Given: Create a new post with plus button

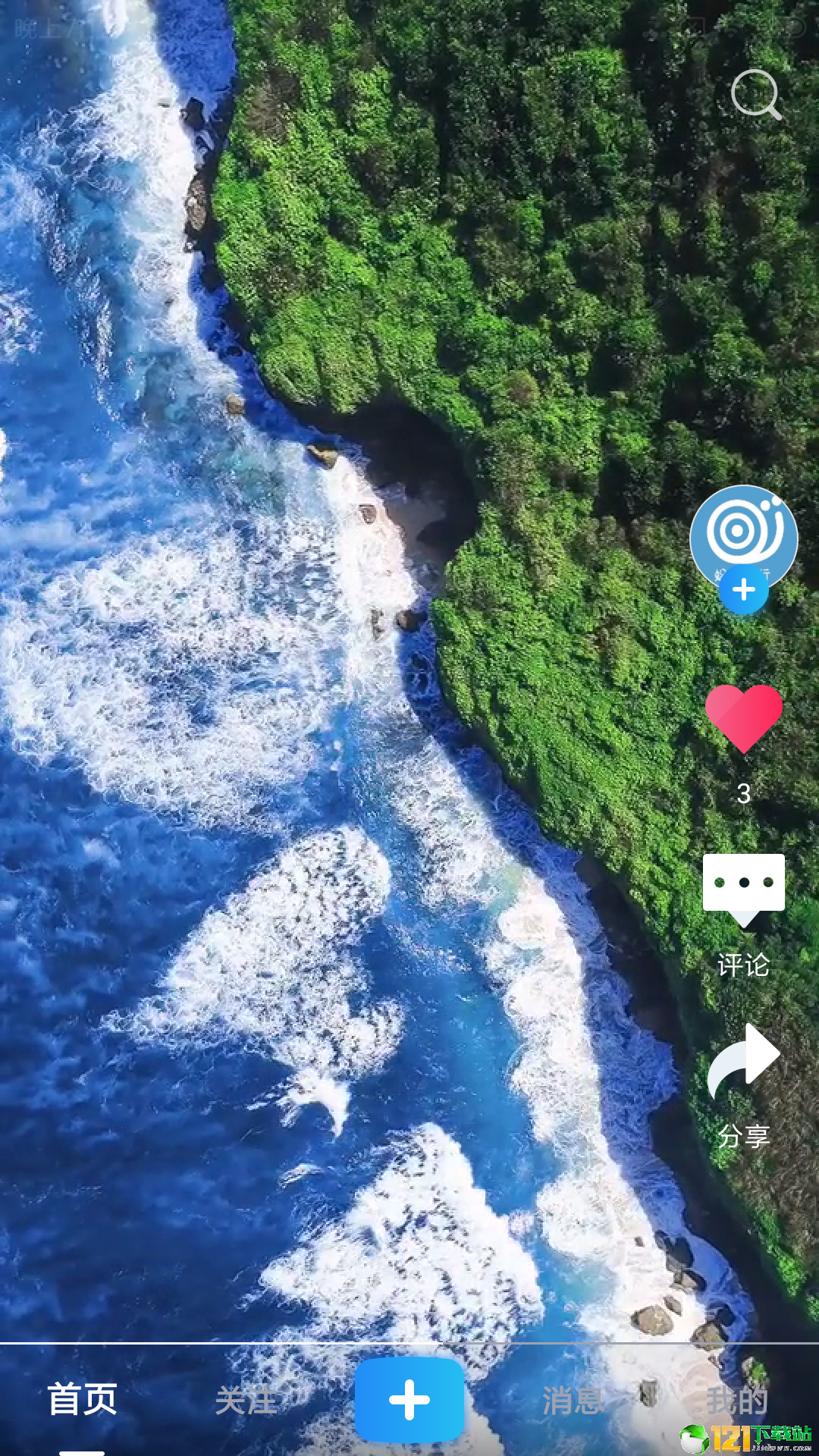Looking at the screenshot, I should click(409, 1400).
